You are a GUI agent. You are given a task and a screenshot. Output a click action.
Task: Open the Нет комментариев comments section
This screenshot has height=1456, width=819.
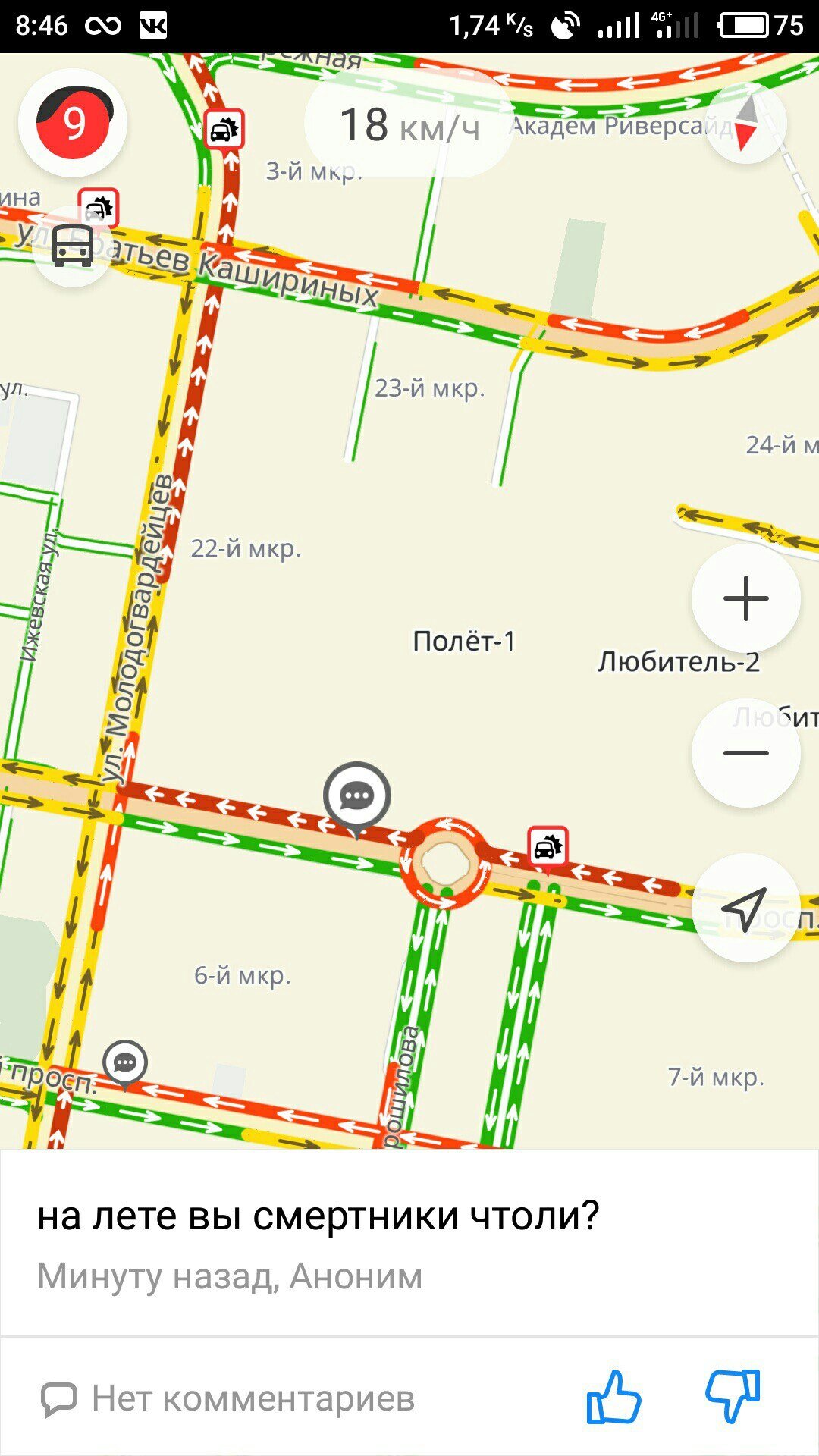click(x=227, y=1399)
